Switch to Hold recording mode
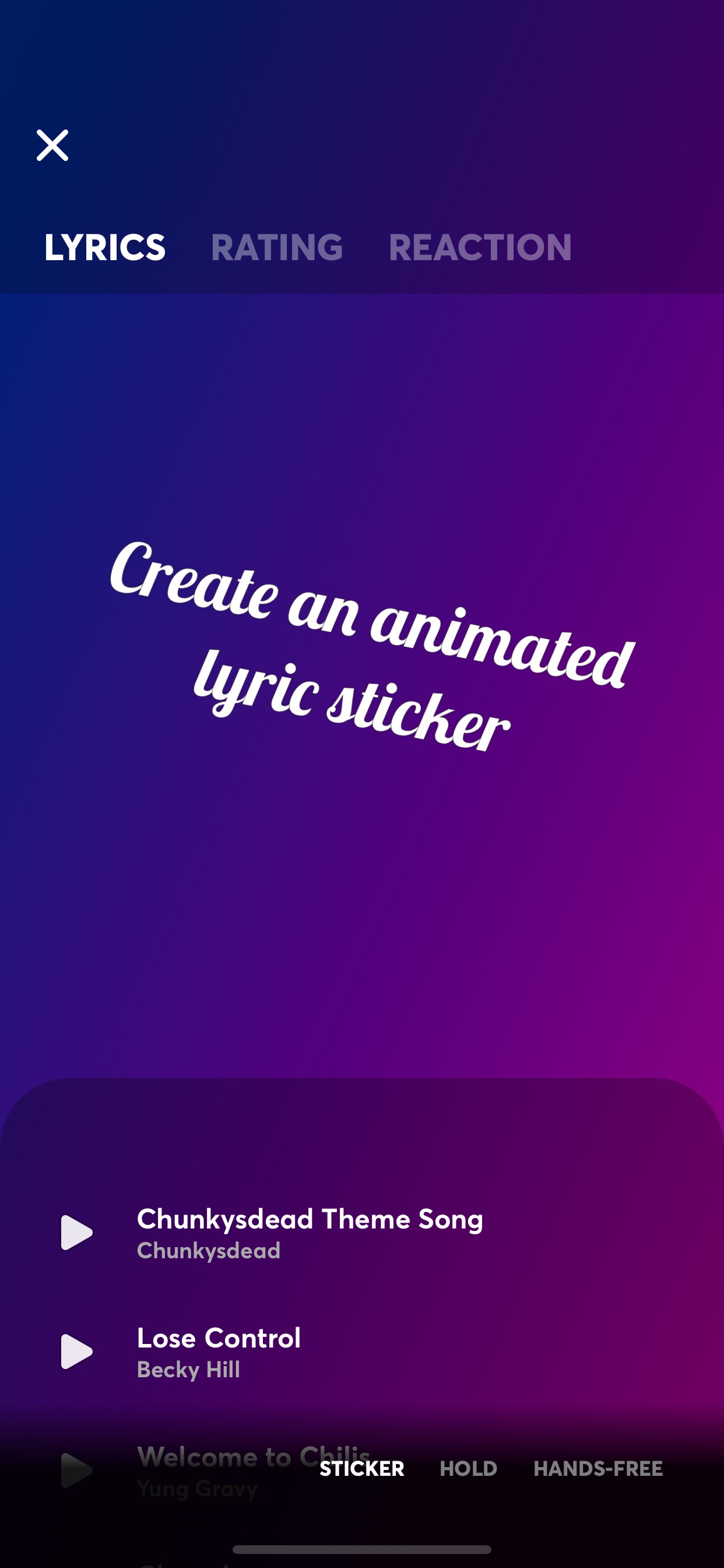 [469, 1469]
